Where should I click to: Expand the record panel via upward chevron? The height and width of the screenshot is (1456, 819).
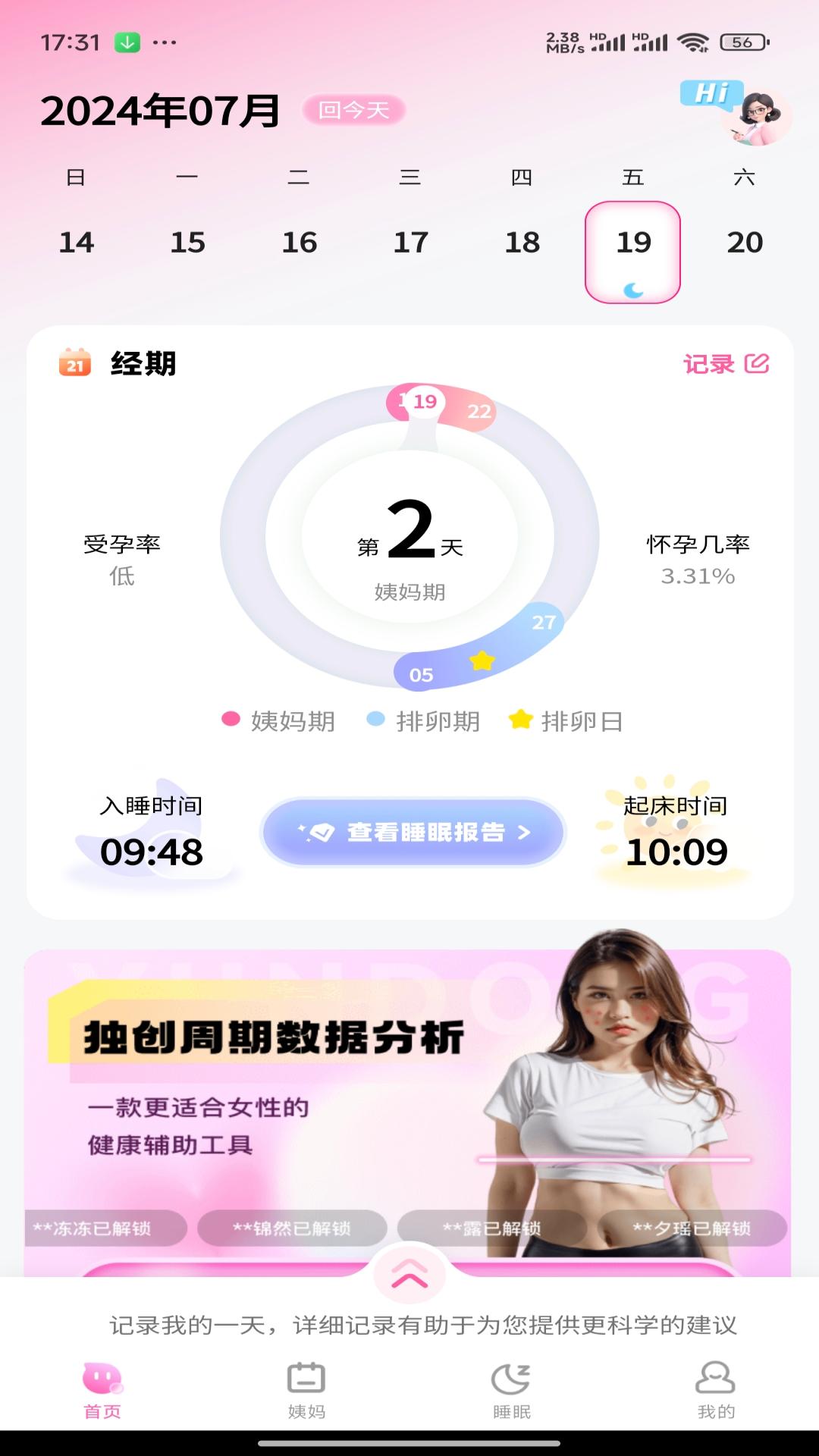(x=409, y=1273)
